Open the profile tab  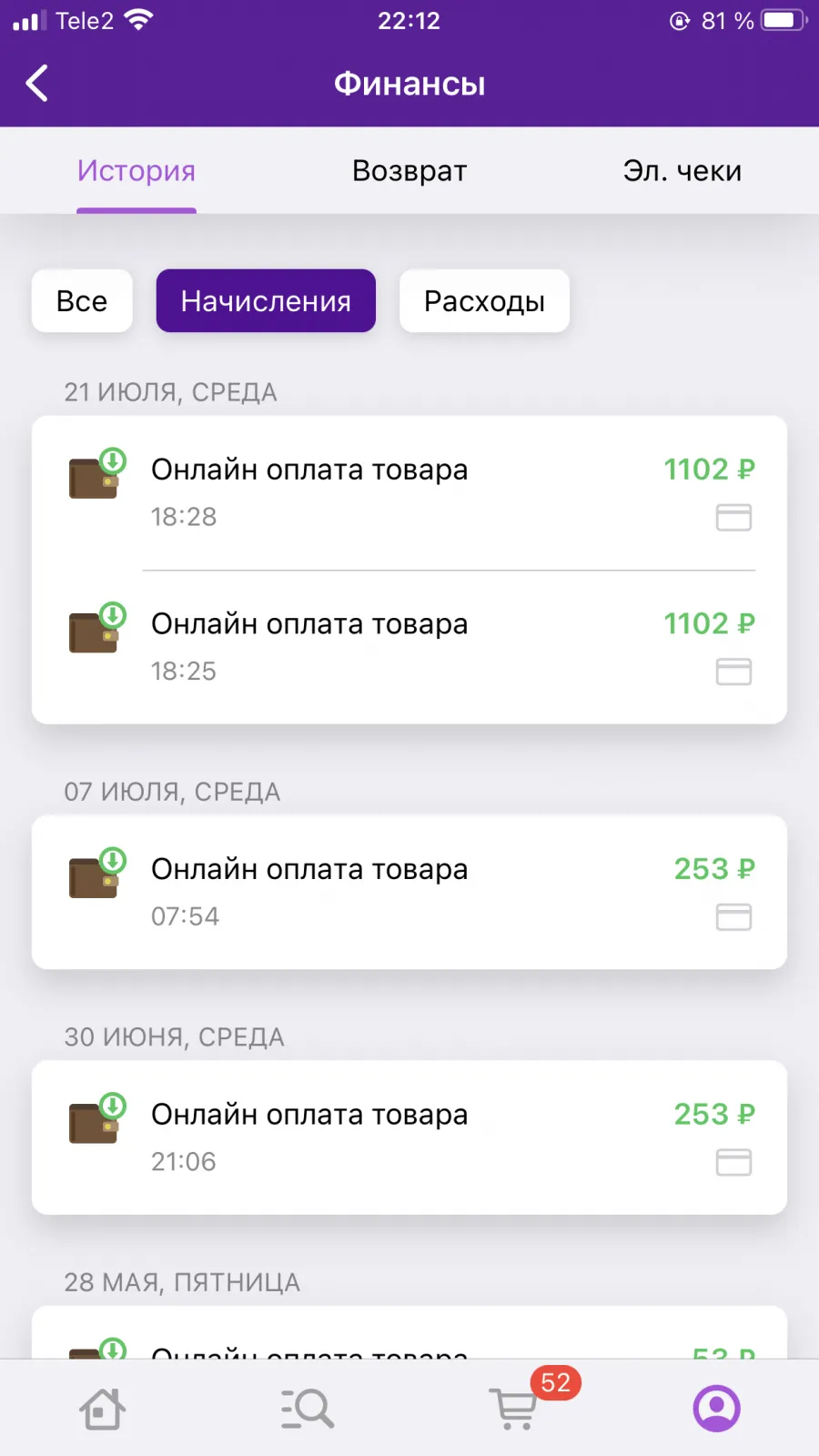coord(717,1409)
